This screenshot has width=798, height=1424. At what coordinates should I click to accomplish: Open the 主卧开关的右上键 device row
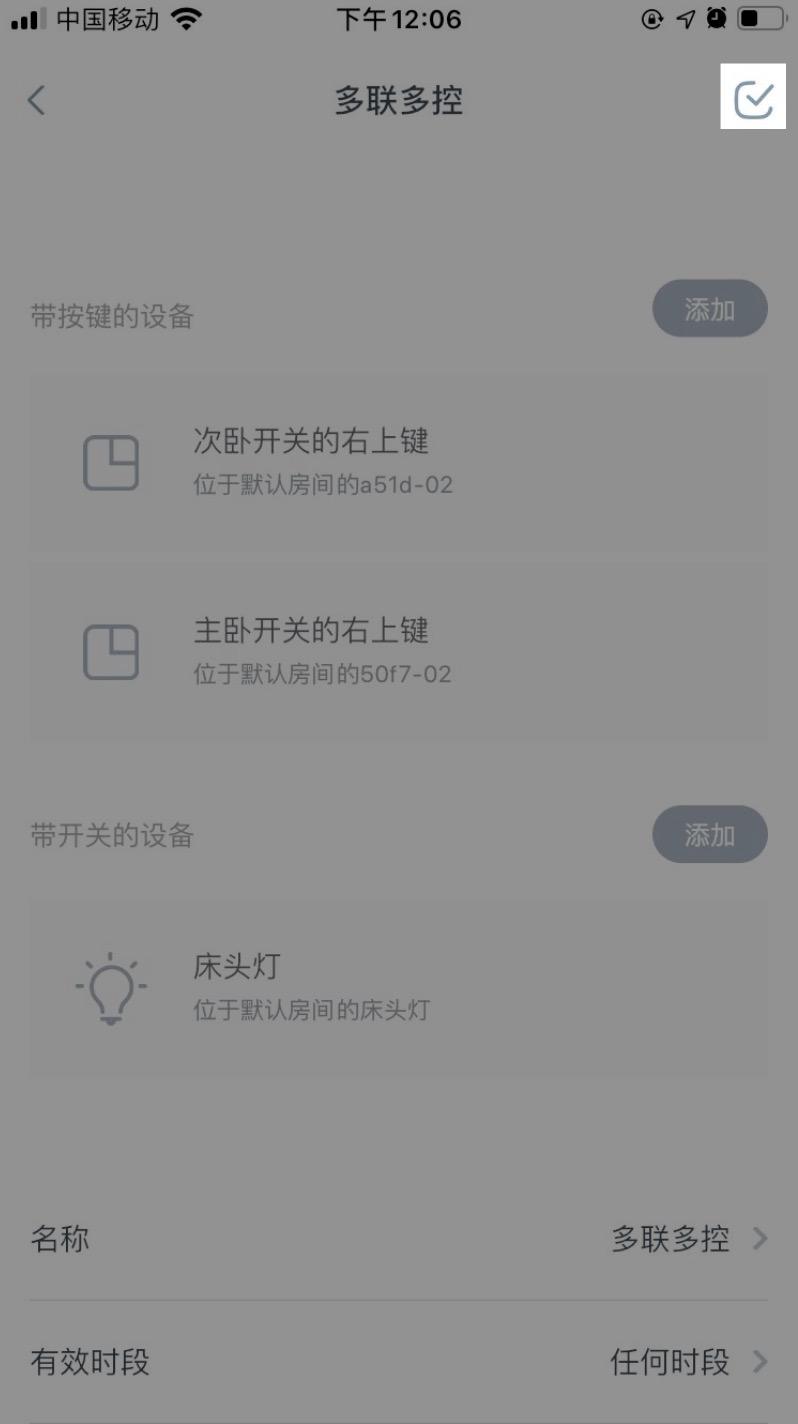click(x=398, y=652)
